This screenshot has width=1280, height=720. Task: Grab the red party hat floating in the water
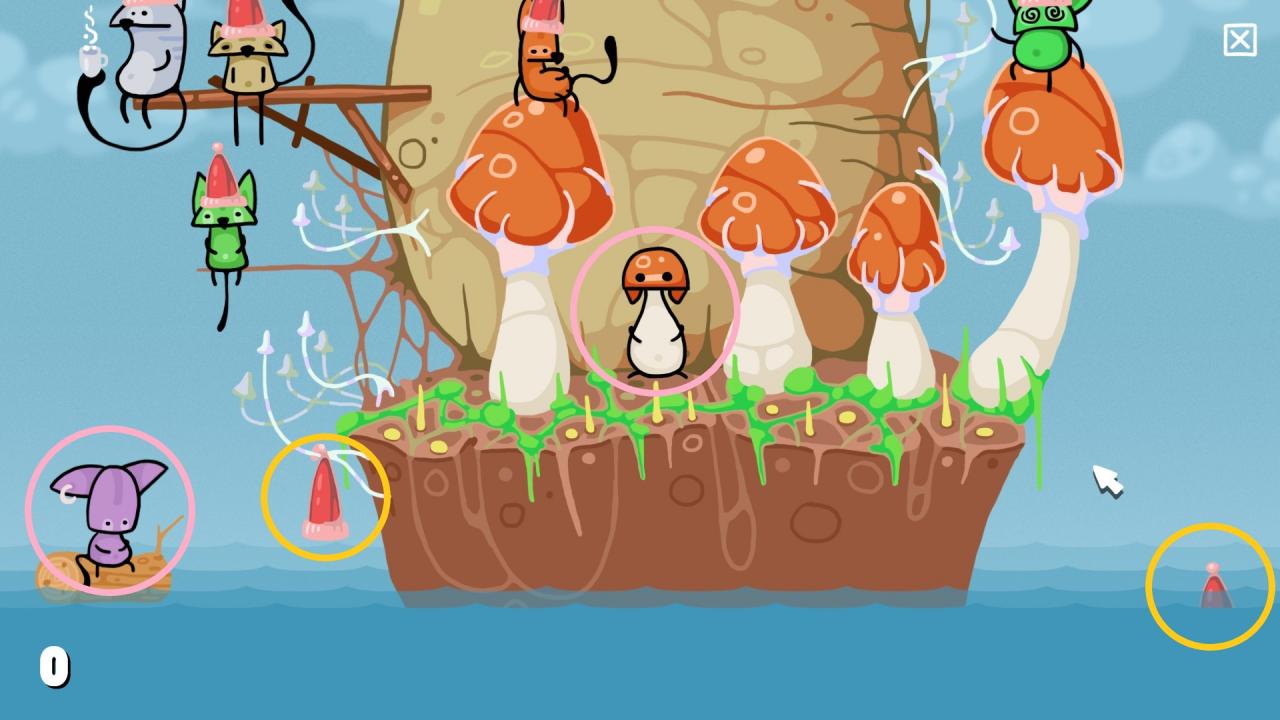[1213, 588]
